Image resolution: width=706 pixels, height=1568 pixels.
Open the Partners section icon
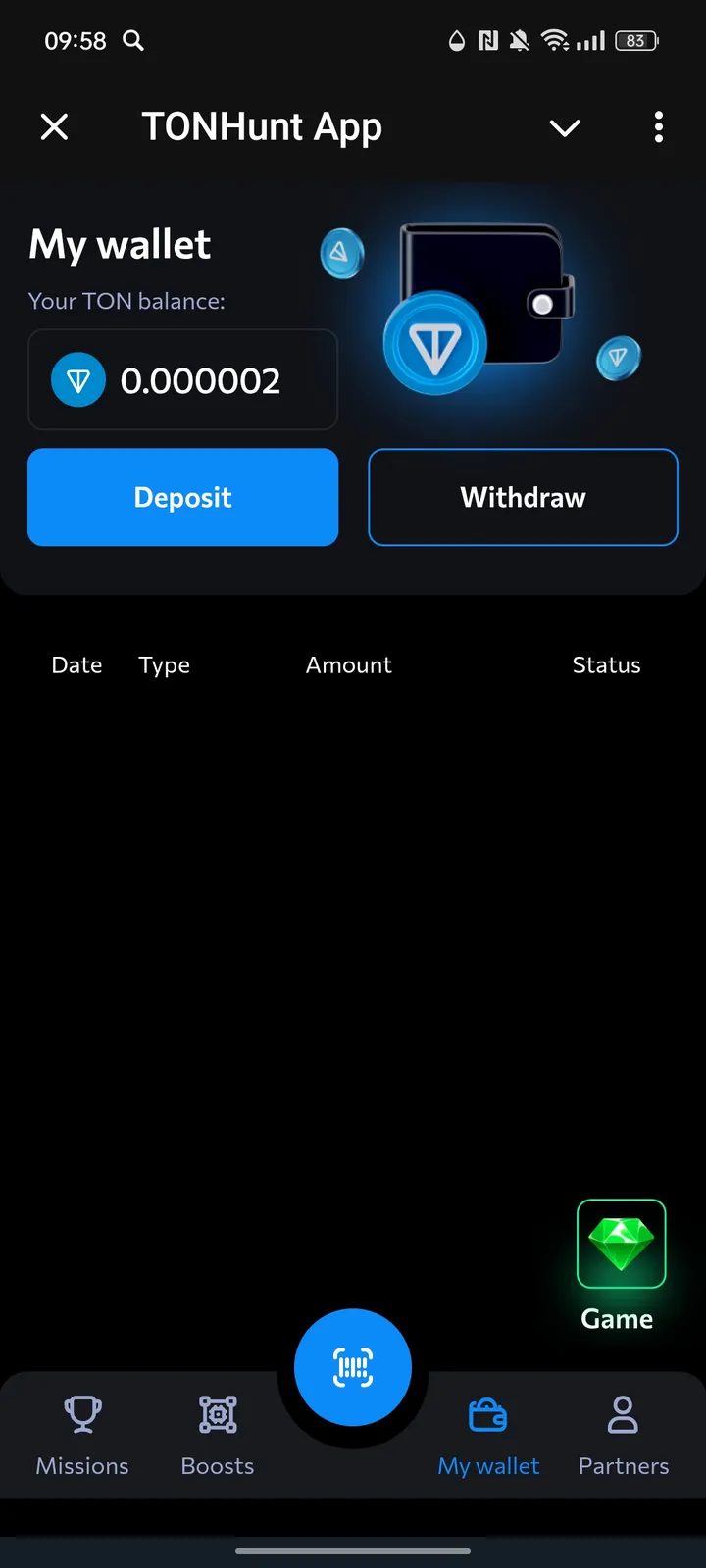623,1413
